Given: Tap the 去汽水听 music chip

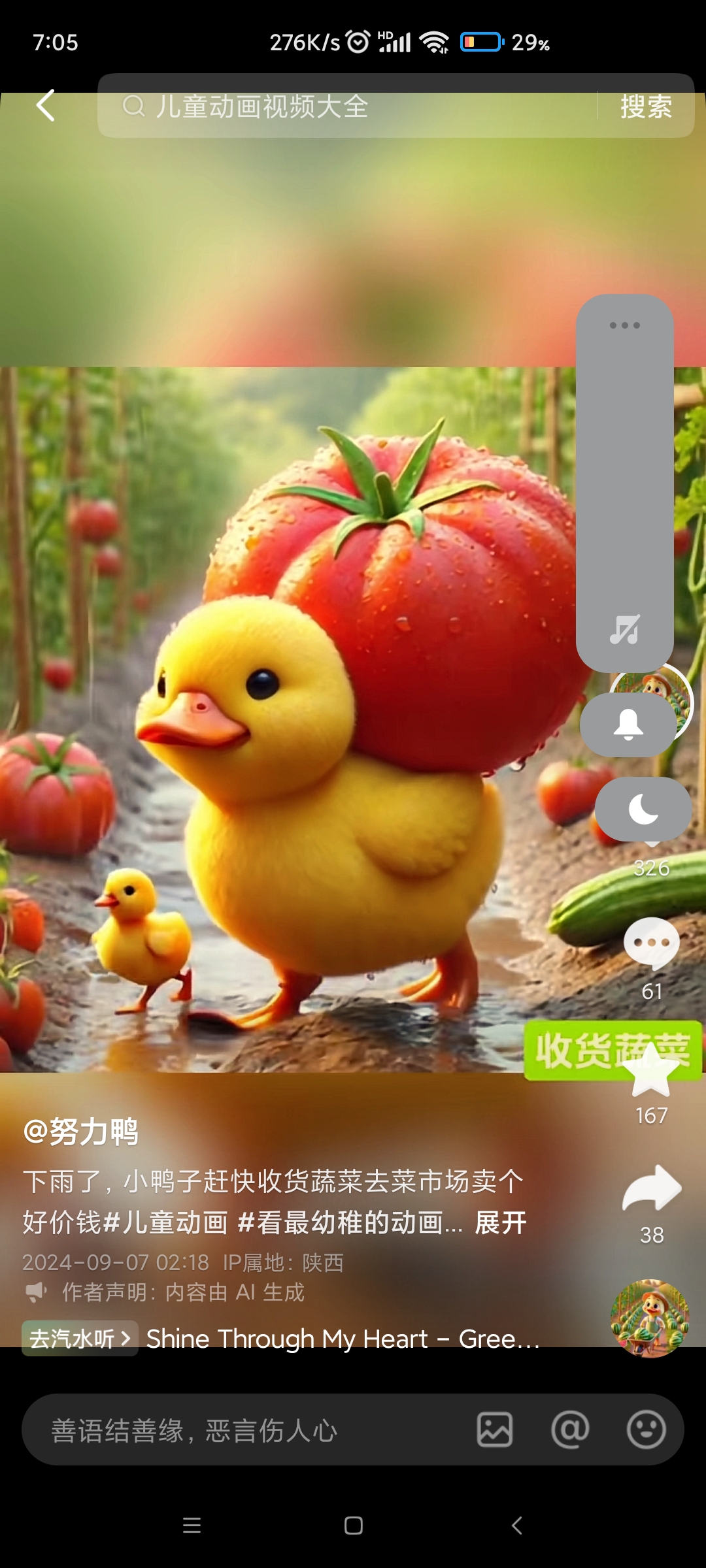Looking at the screenshot, I should pyautogui.click(x=80, y=1338).
